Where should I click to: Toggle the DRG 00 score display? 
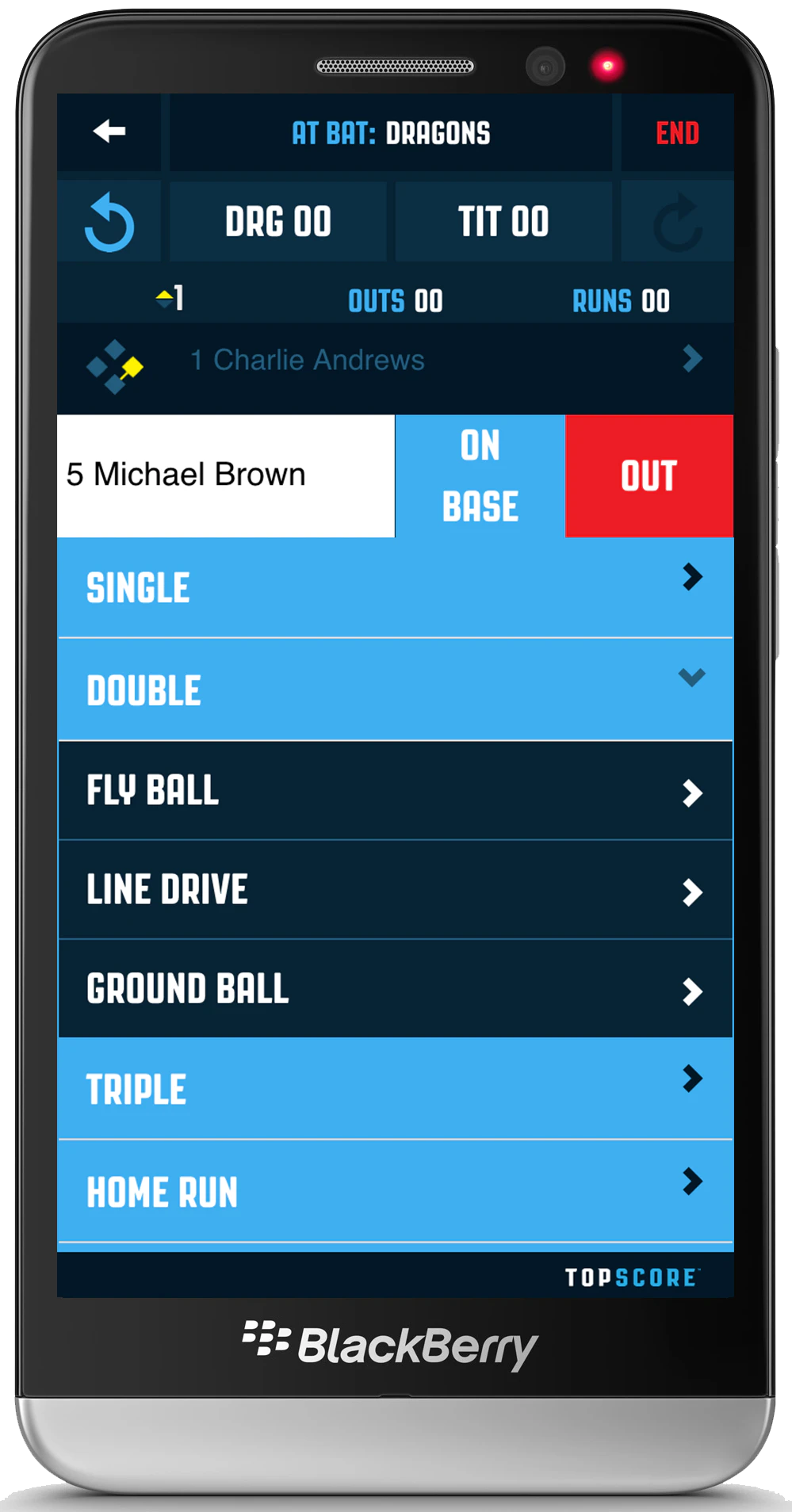coord(278,222)
